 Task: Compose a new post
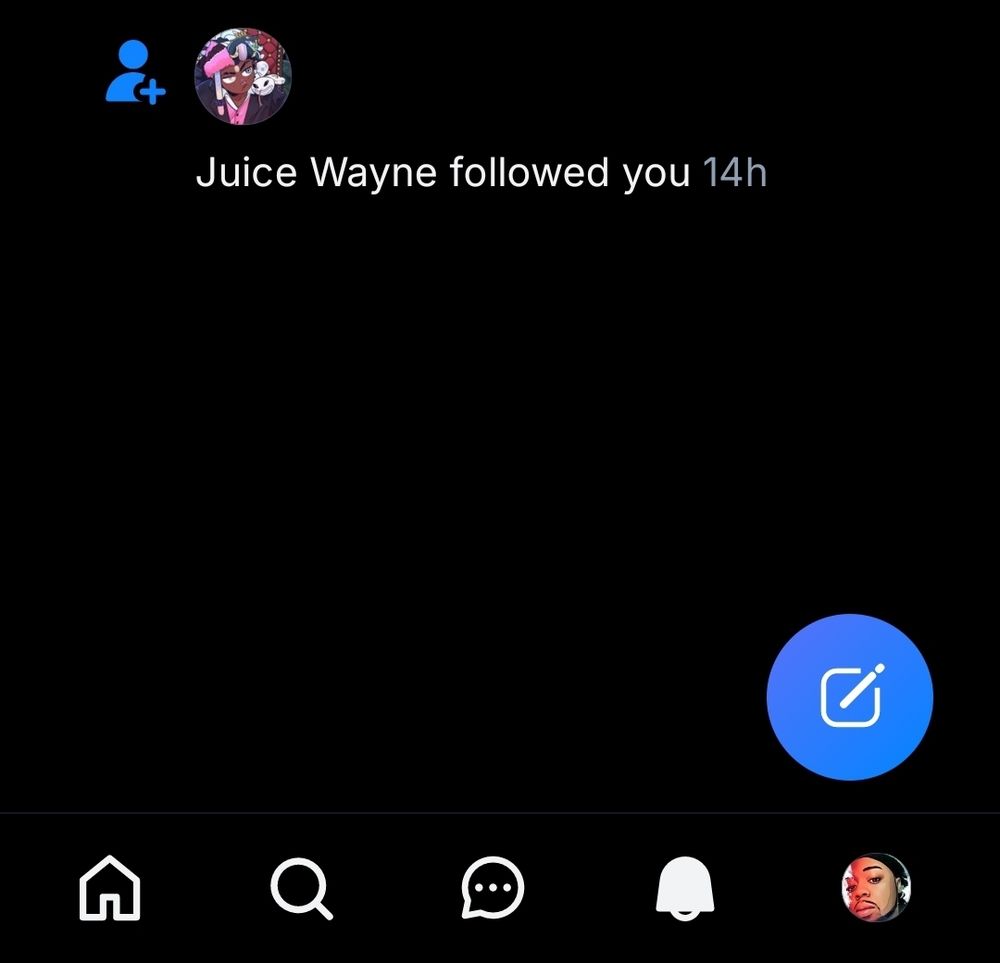tap(849, 697)
